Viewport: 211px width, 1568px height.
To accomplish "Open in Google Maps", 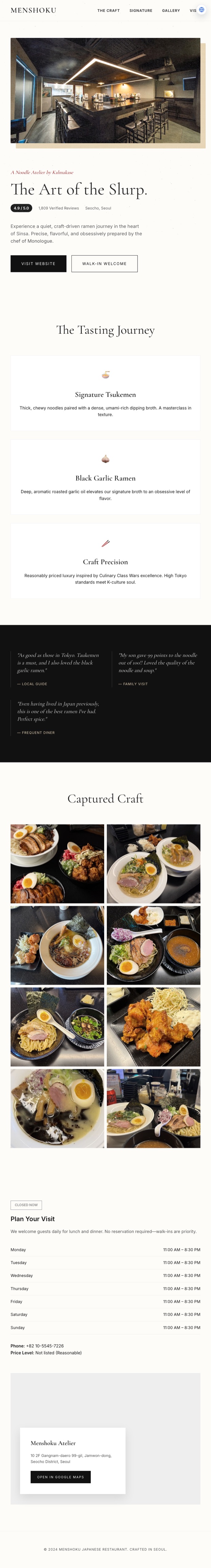I will [x=60, y=1477].
